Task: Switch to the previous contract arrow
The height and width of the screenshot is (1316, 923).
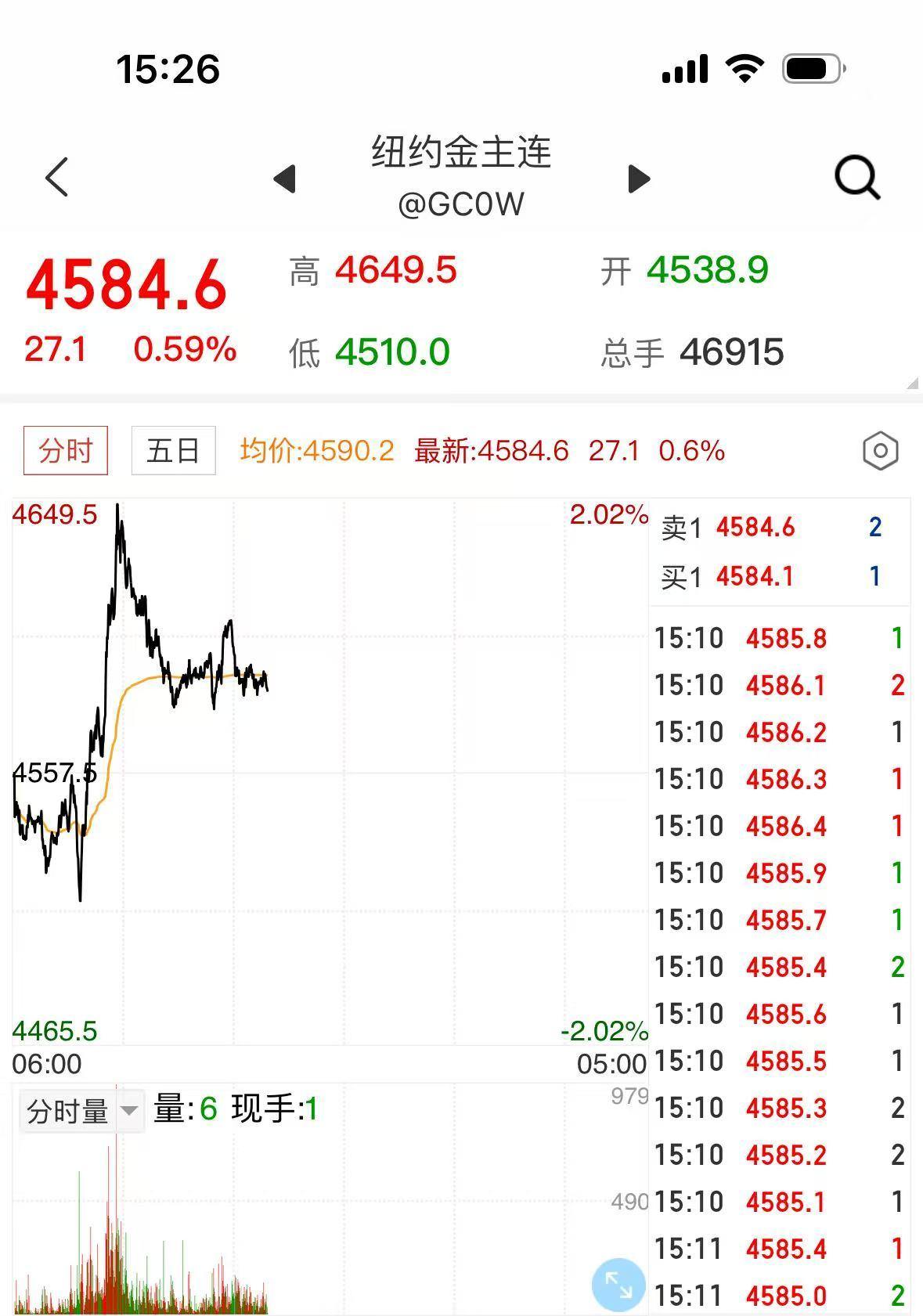Action: 285,178
